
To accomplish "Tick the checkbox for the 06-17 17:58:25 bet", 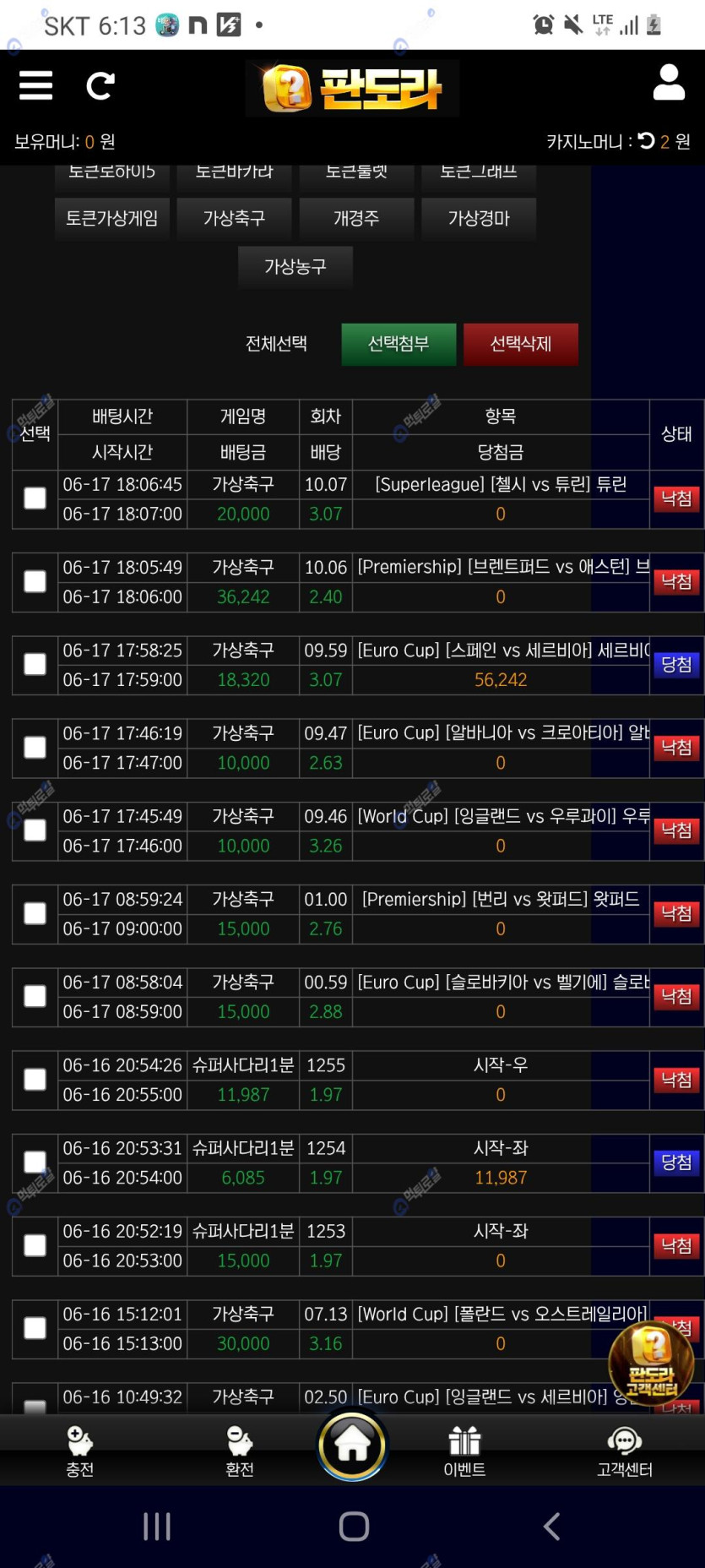I will point(35,665).
